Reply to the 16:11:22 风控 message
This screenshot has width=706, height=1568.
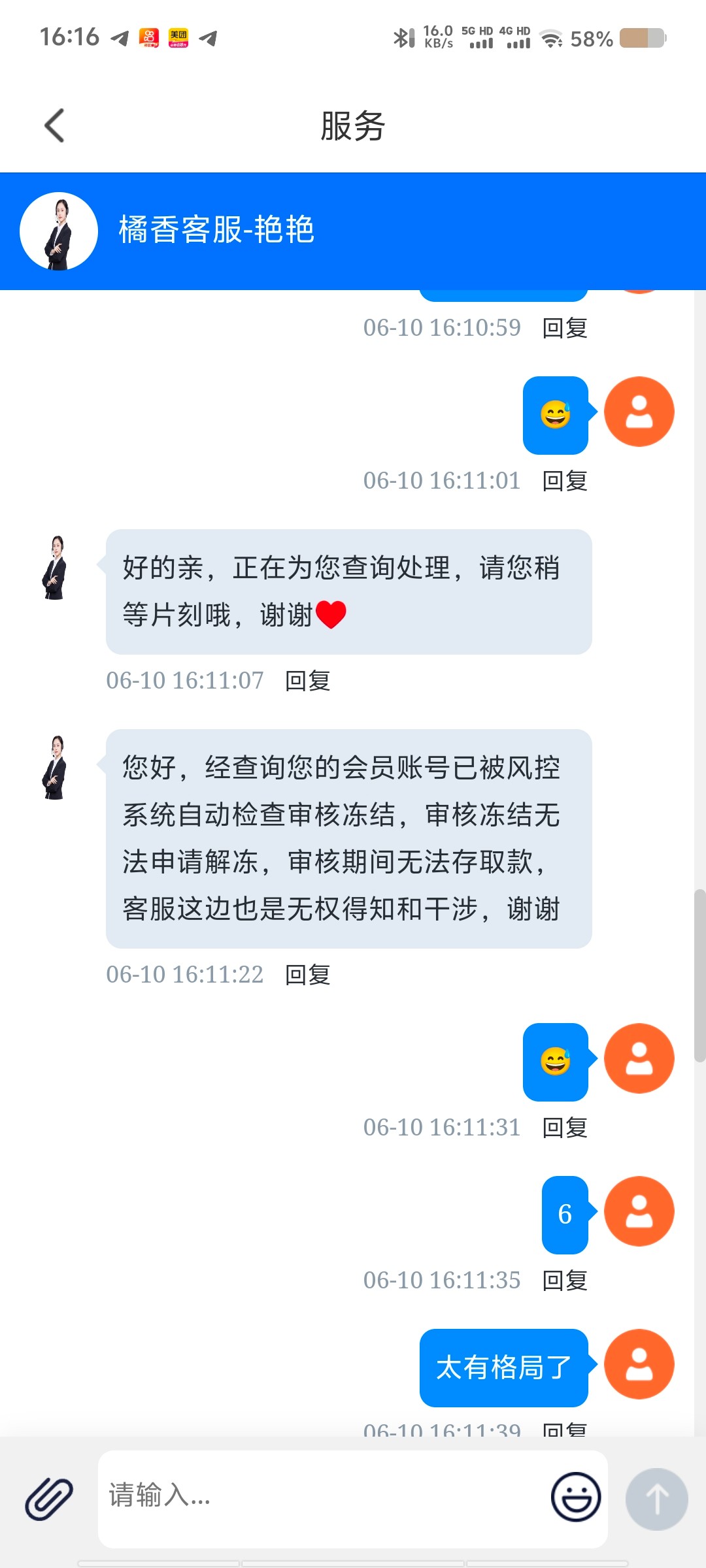coord(307,975)
